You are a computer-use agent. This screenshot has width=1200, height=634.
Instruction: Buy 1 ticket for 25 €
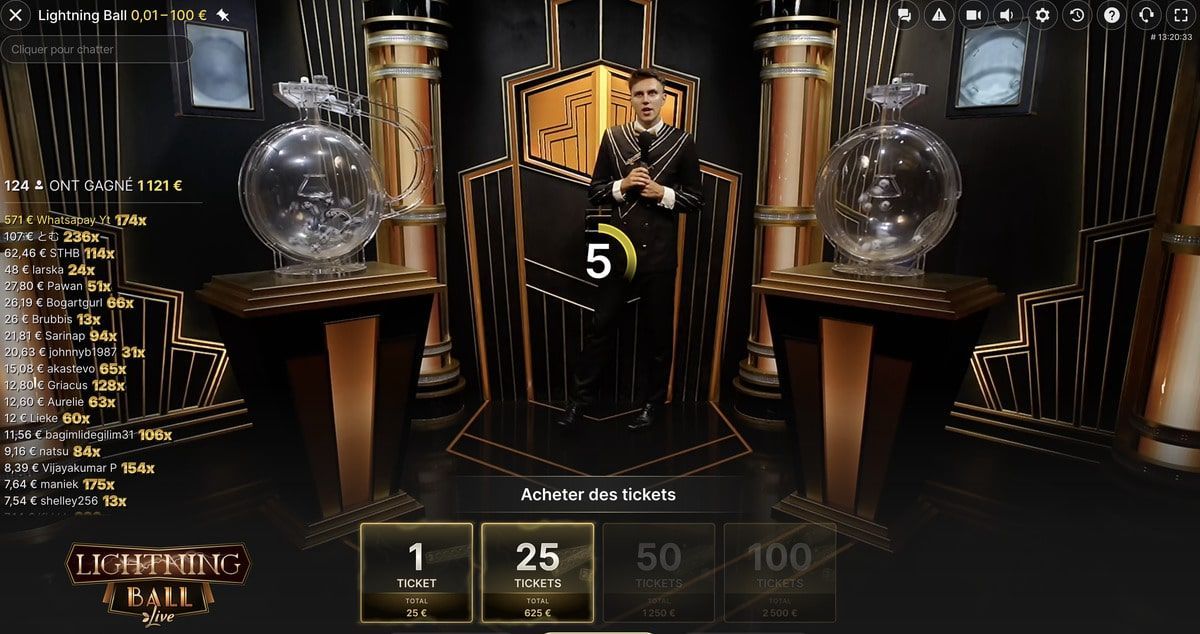pyautogui.click(x=416, y=572)
